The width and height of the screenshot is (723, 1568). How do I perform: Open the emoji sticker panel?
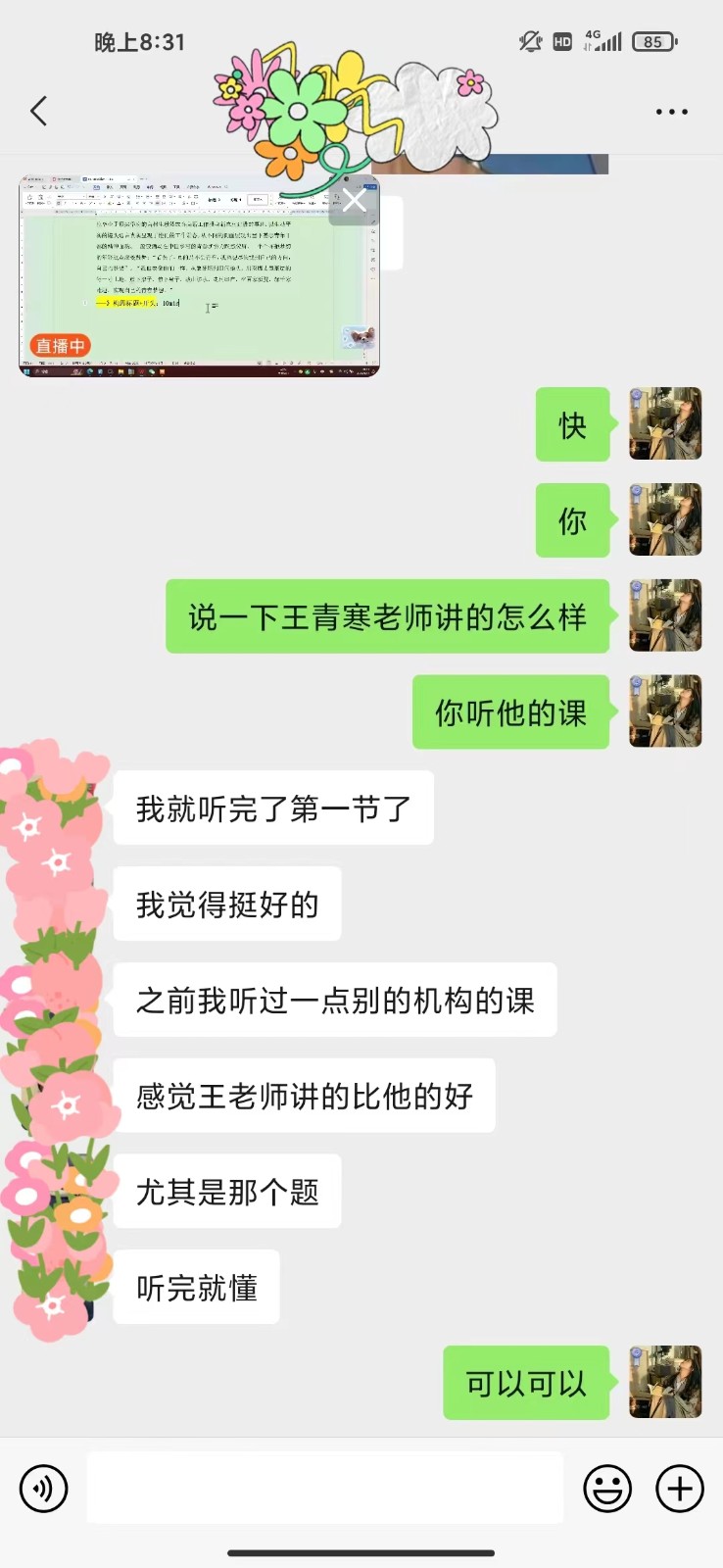point(607,1489)
